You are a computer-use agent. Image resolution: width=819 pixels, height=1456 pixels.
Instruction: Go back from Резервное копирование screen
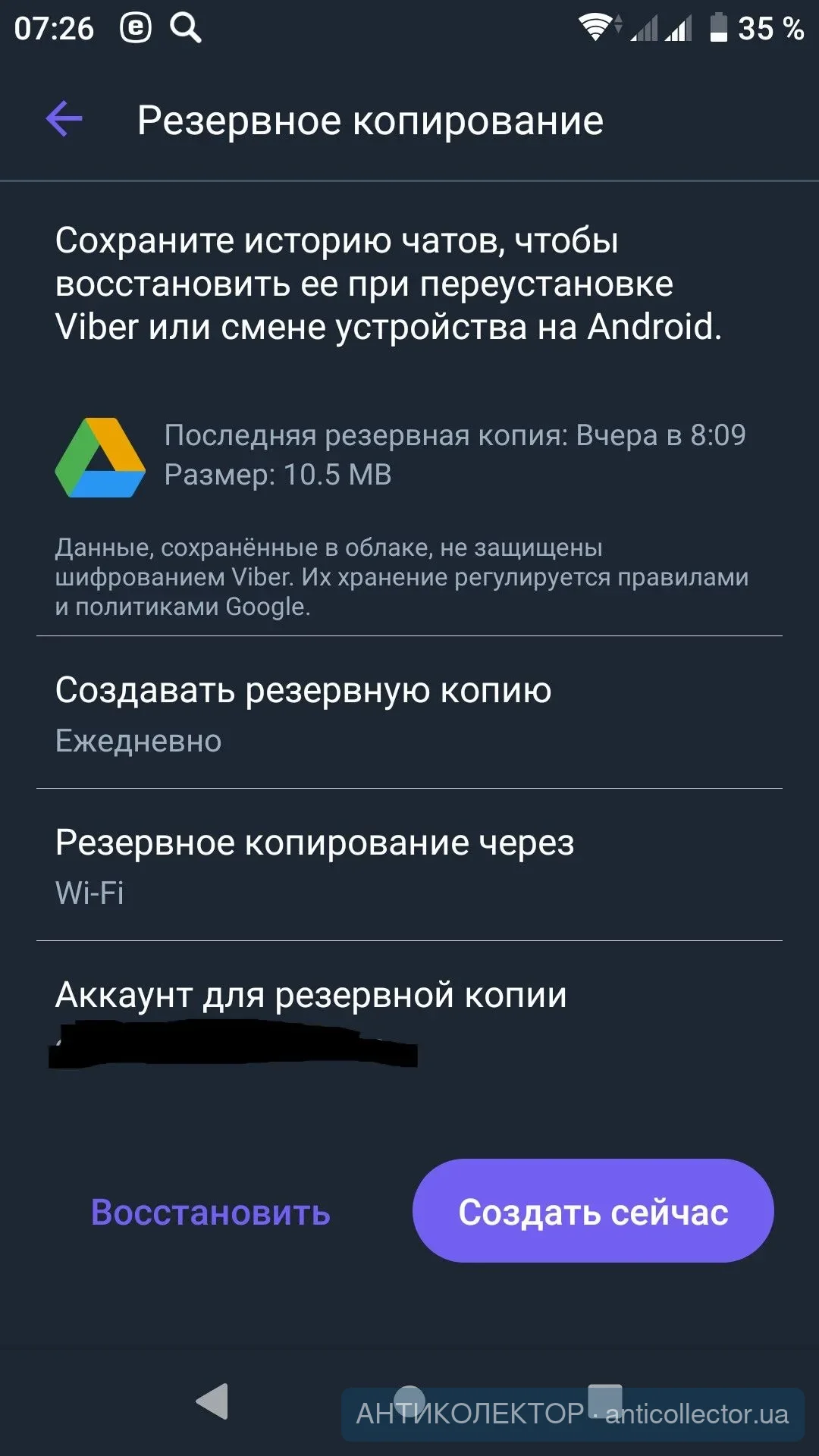pyautogui.click(x=64, y=120)
